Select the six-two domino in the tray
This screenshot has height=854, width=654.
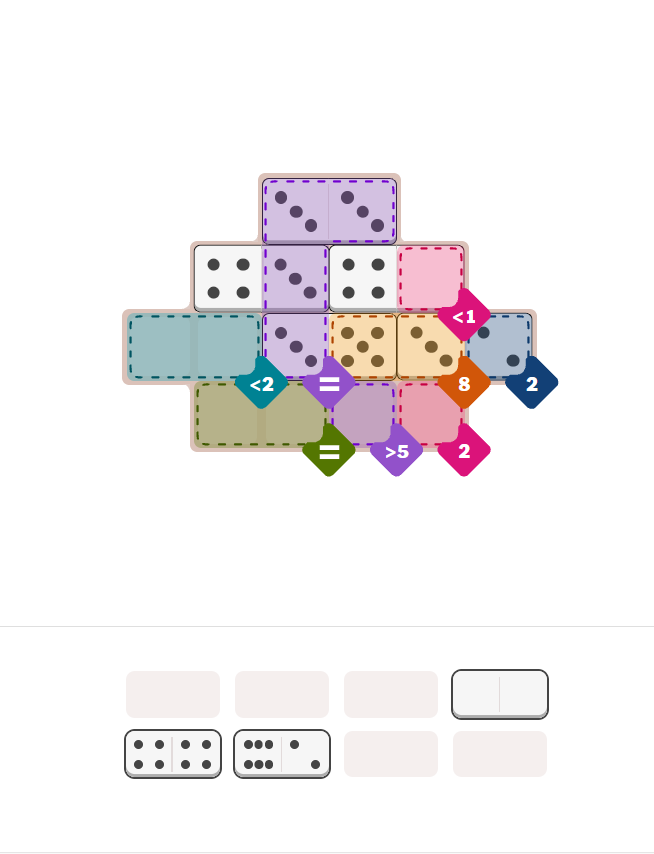pos(282,753)
